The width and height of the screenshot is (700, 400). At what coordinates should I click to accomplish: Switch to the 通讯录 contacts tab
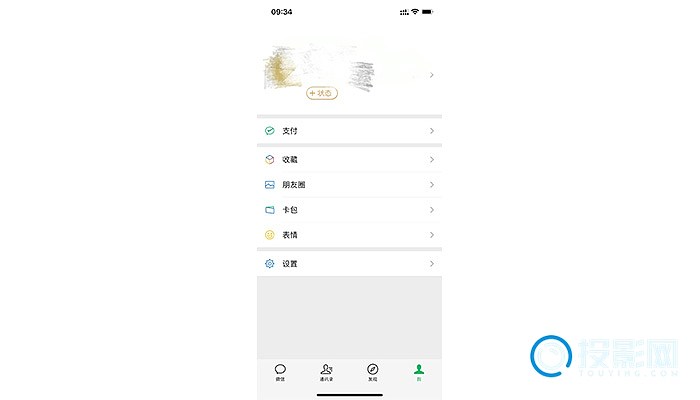coord(326,372)
